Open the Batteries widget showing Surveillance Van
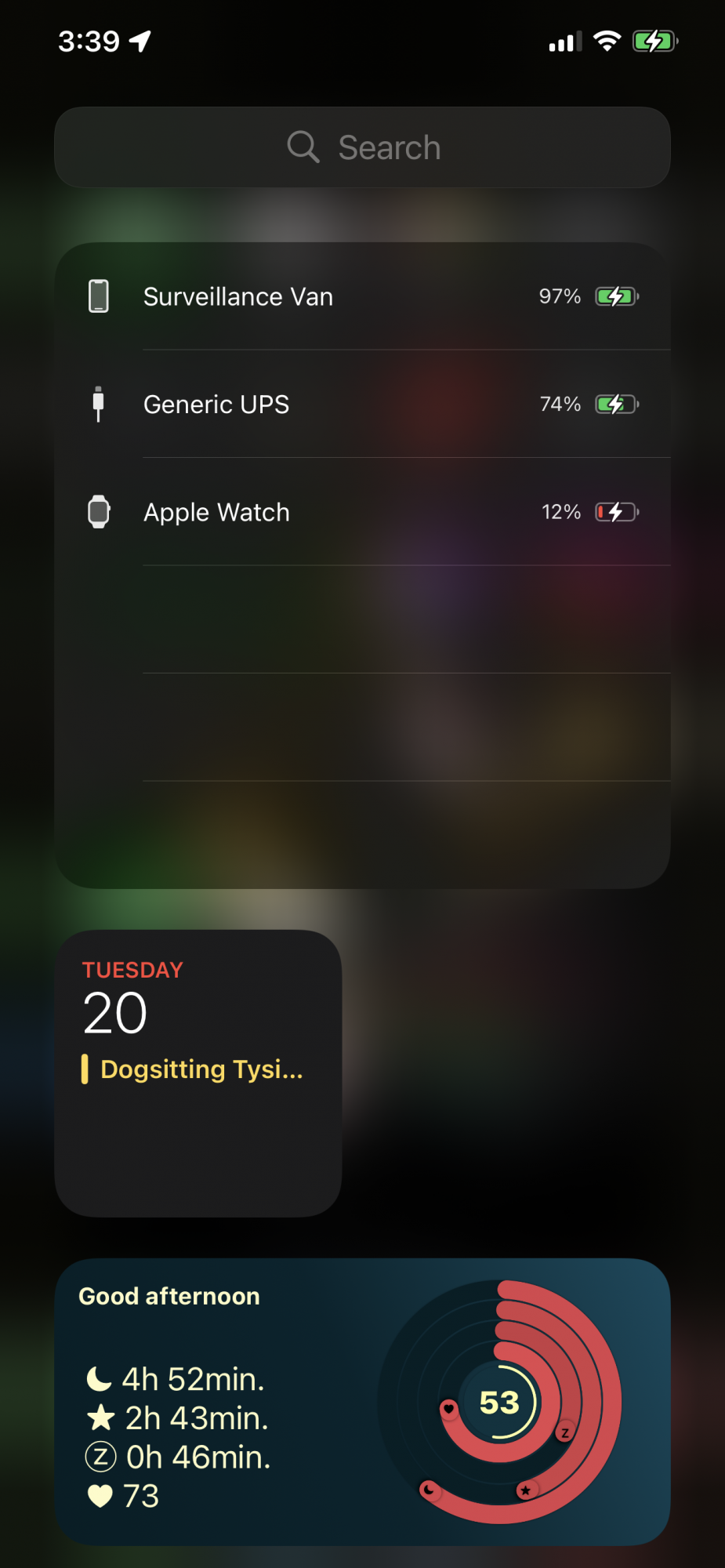 pyautogui.click(x=362, y=564)
